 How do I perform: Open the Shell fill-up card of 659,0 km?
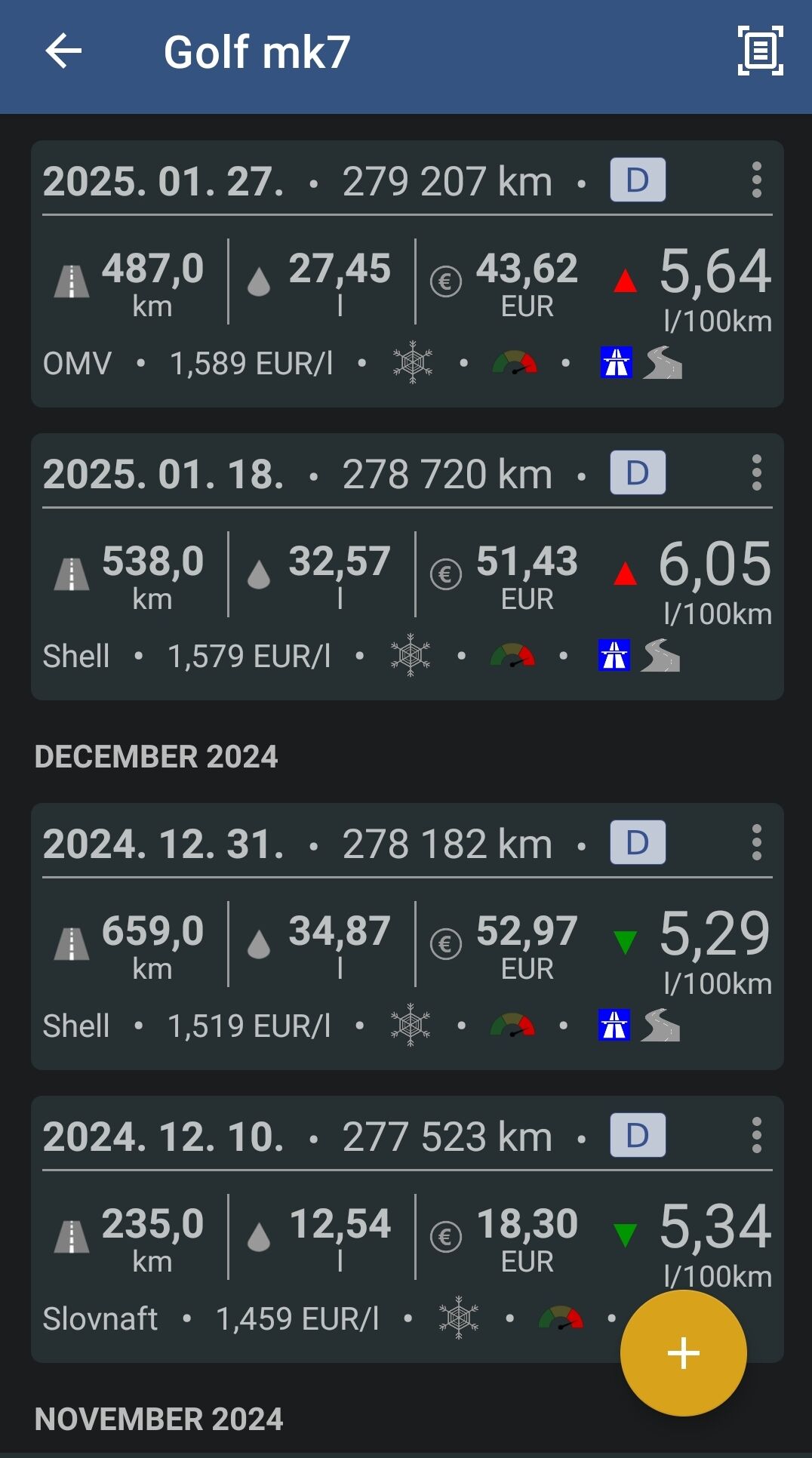click(407, 937)
